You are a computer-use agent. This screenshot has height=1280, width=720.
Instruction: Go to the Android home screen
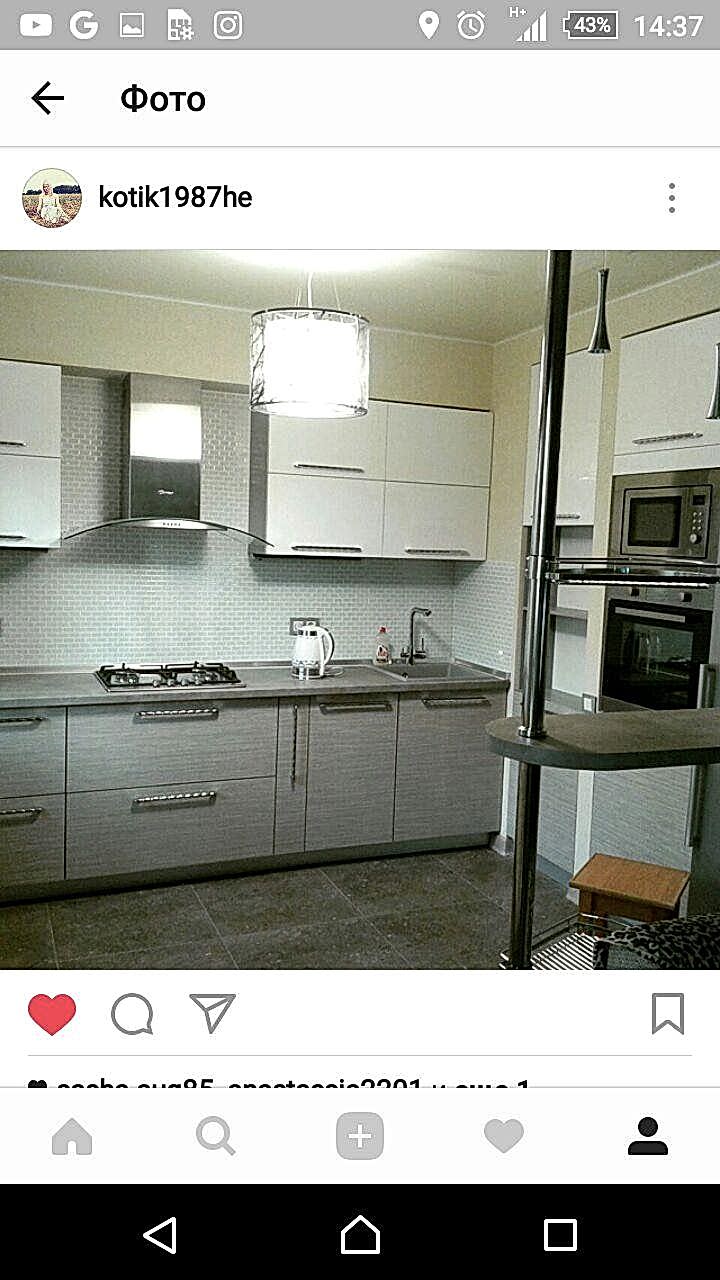tap(360, 1235)
